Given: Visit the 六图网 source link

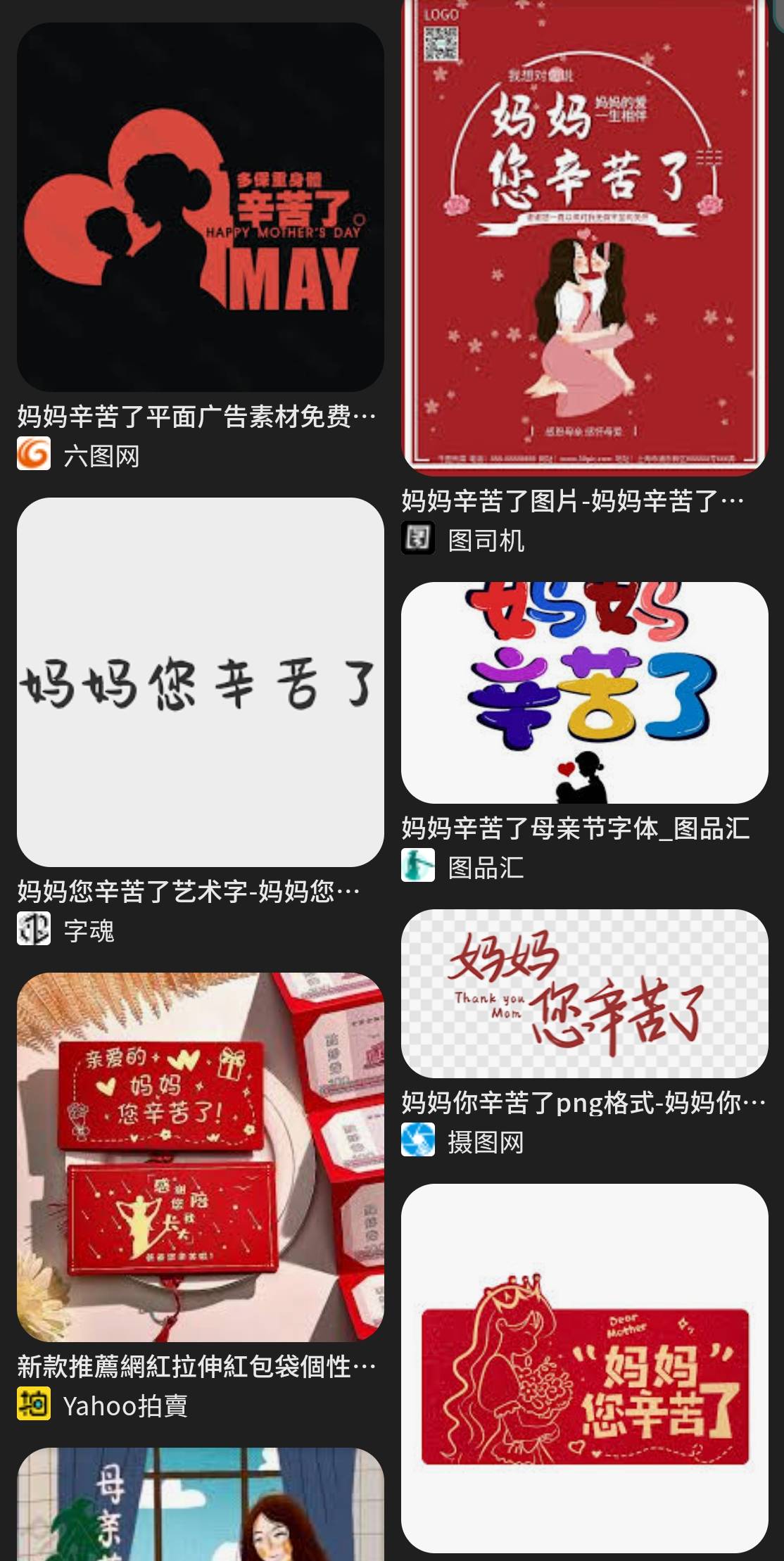Looking at the screenshot, I should (101, 456).
